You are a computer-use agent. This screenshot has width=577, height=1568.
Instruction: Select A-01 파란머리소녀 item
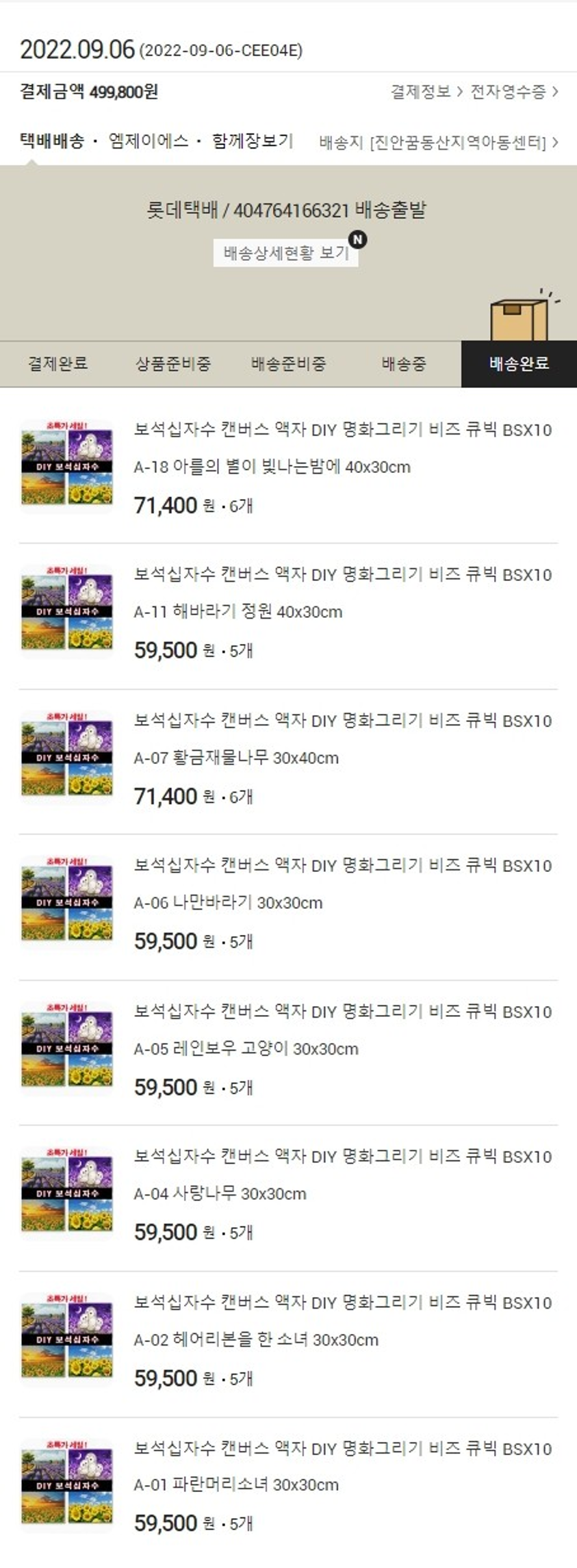coord(342,1466)
